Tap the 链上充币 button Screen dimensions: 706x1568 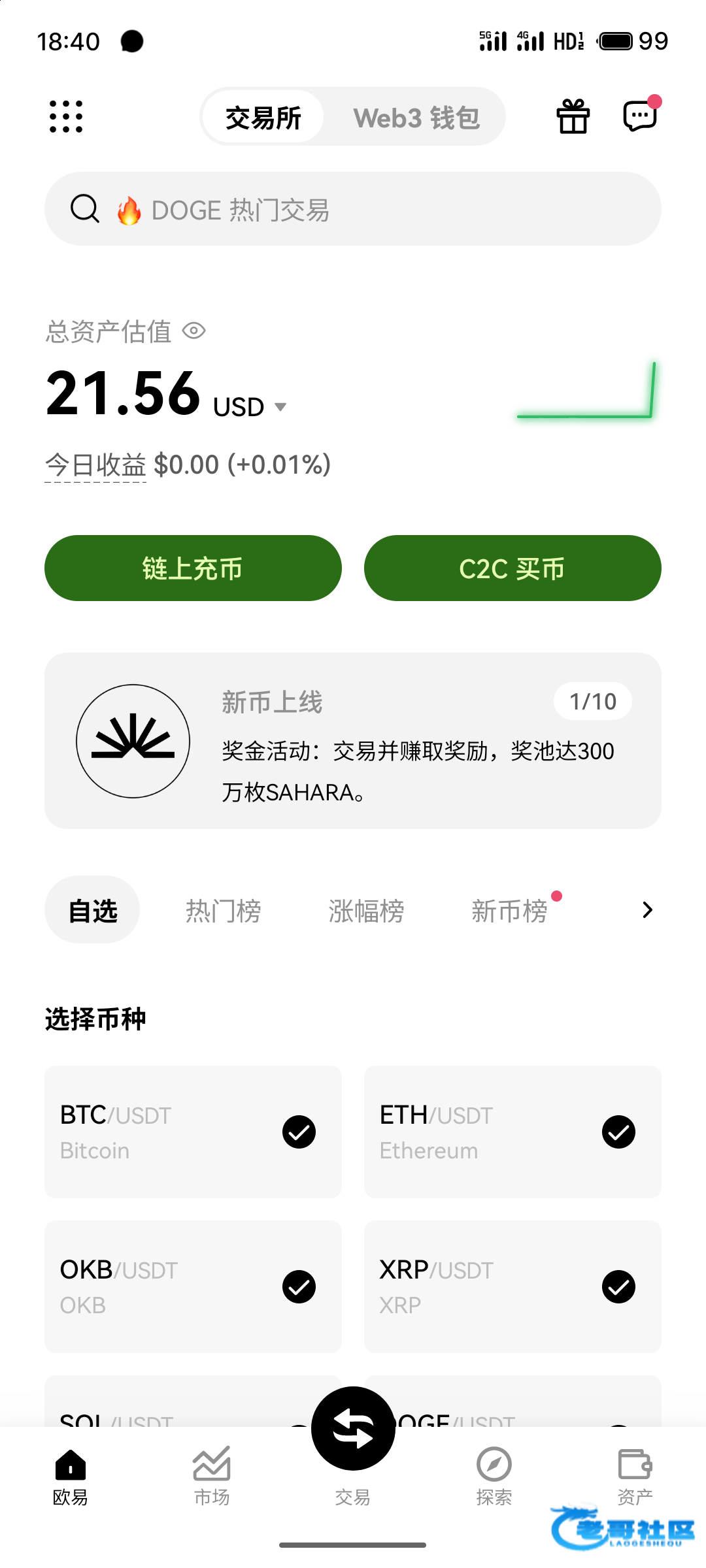tap(193, 568)
